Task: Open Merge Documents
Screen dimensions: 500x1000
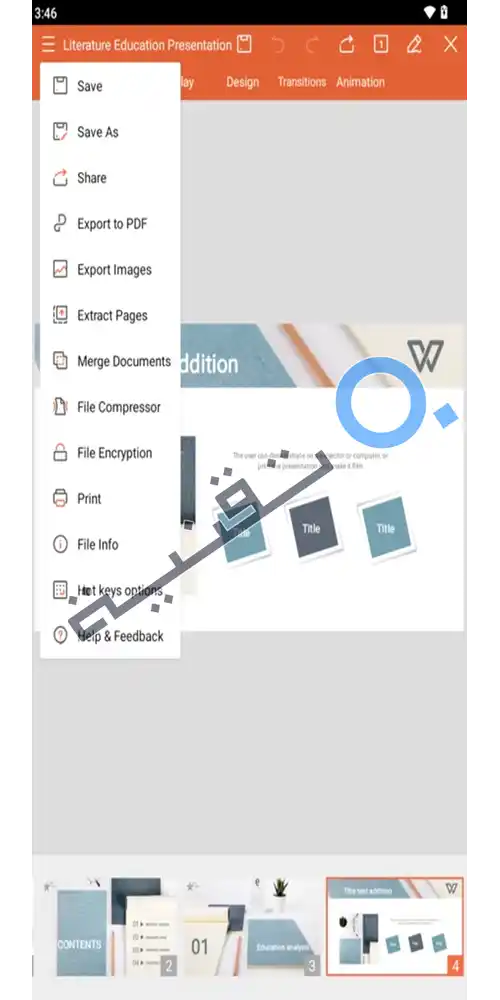Action: click(110, 362)
